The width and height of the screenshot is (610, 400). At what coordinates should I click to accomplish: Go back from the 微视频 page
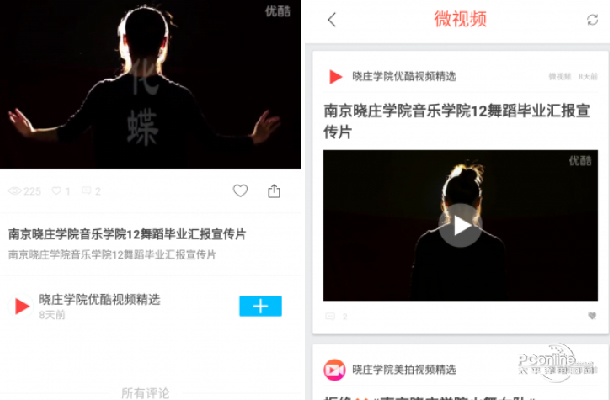pos(332,20)
